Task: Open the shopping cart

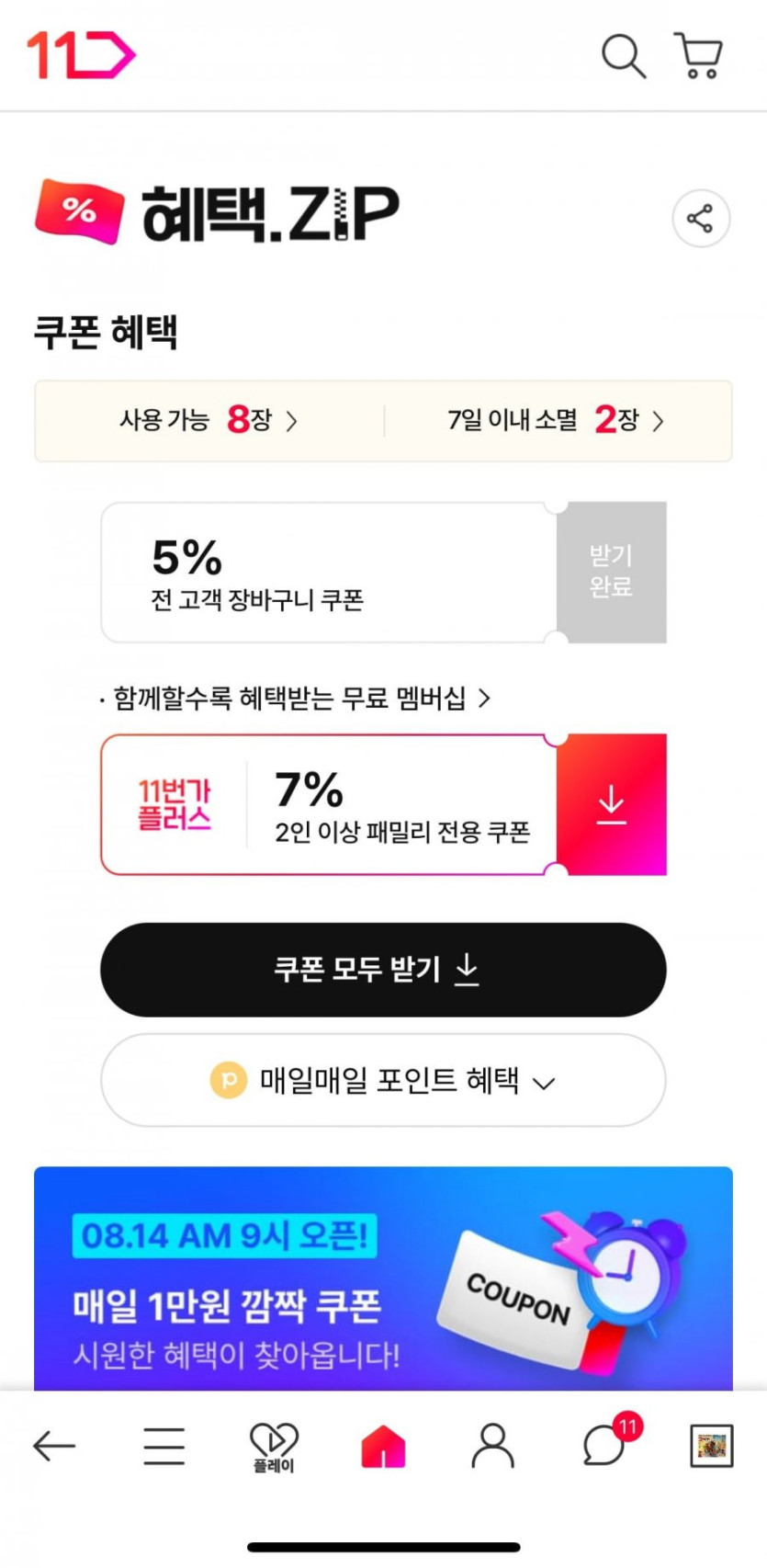Action: point(698,57)
